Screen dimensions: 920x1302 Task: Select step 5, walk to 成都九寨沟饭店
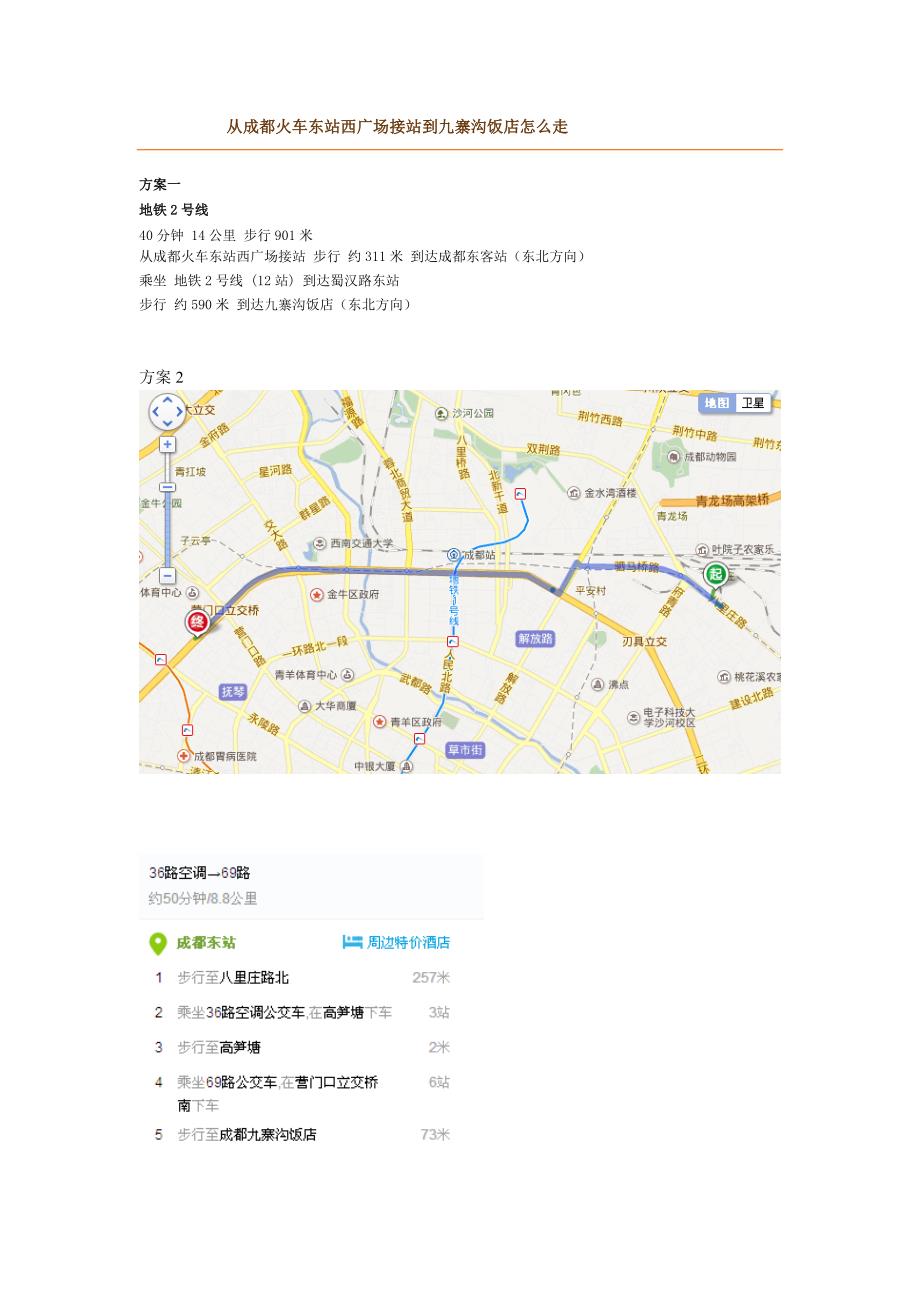click(250, 1134)
